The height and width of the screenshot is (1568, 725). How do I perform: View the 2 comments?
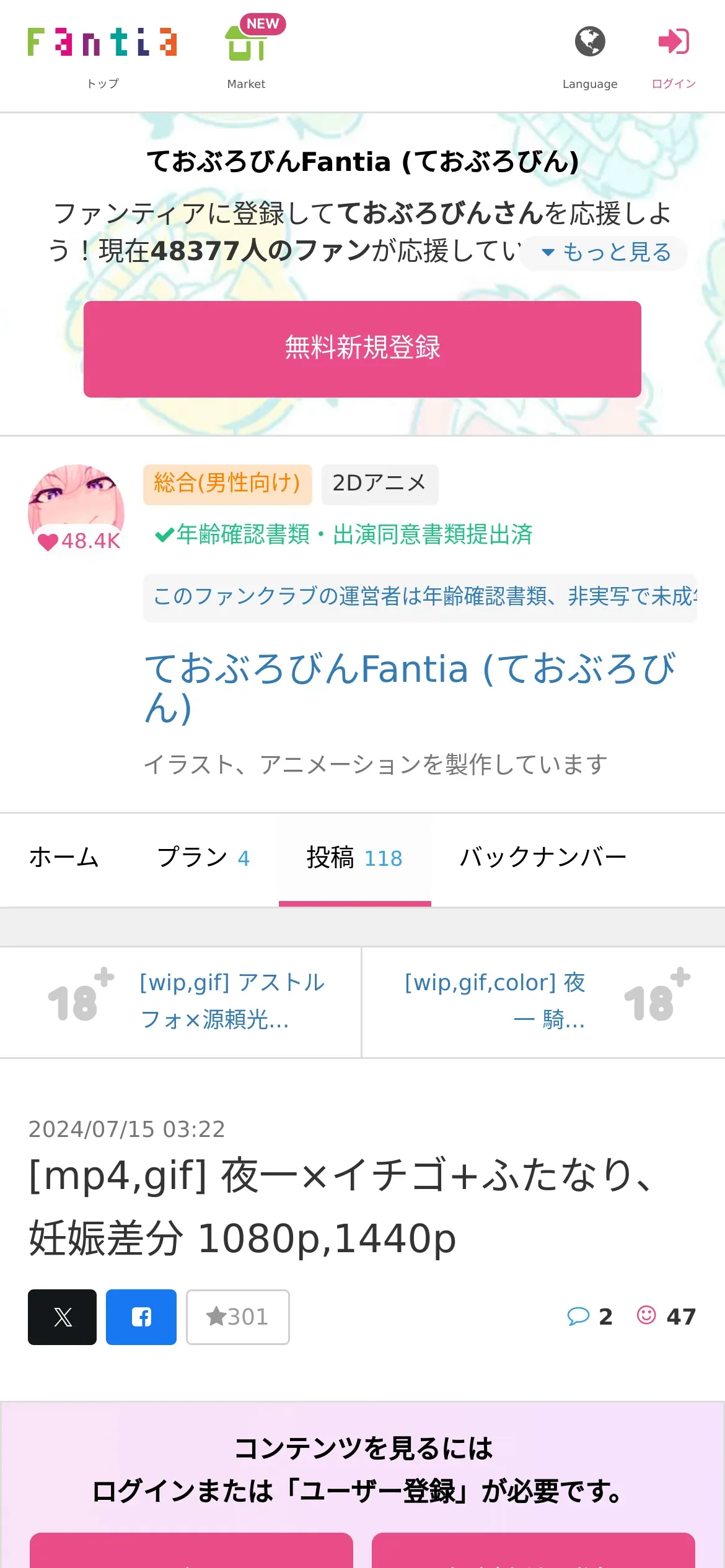[589, 1316]
